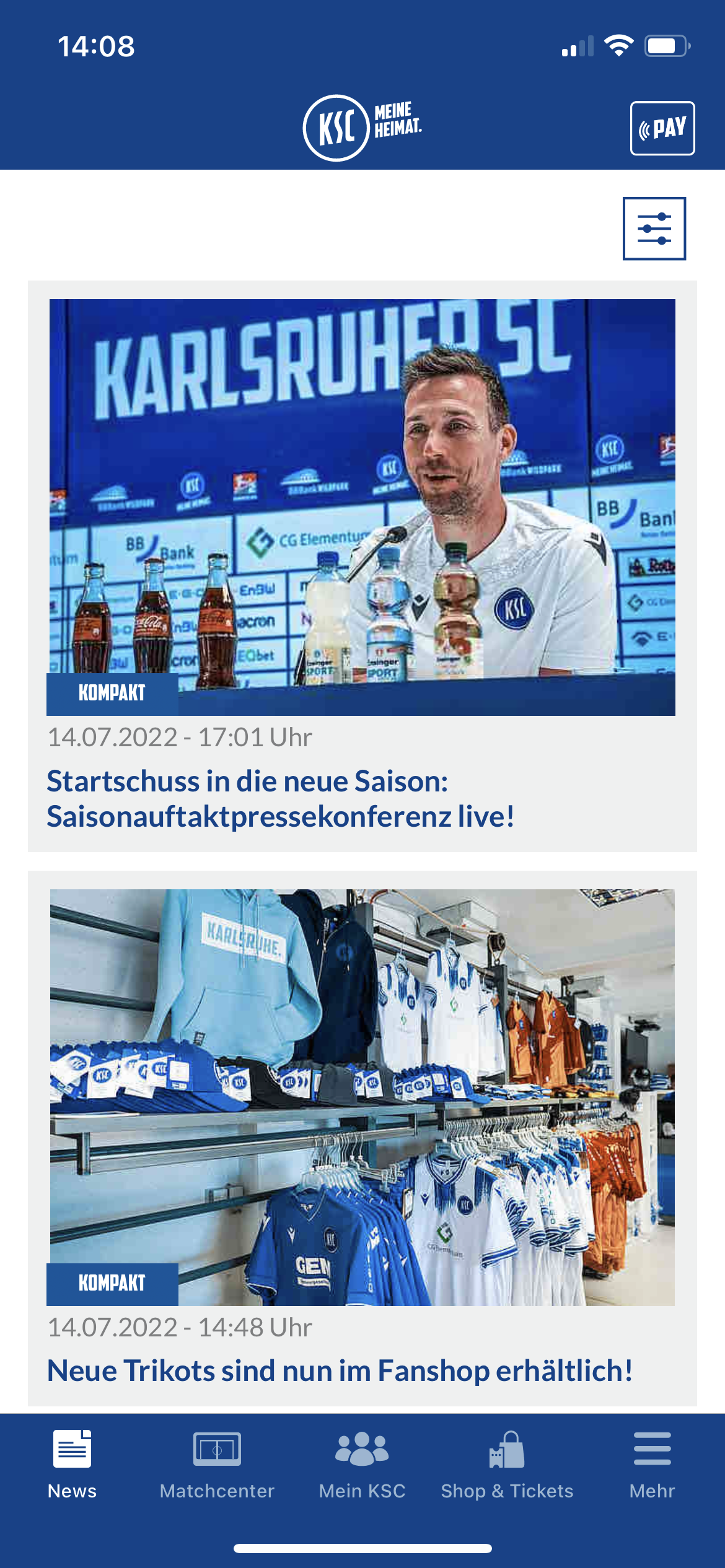Open the Mehr menu tab

click(x=652, y=1465)
